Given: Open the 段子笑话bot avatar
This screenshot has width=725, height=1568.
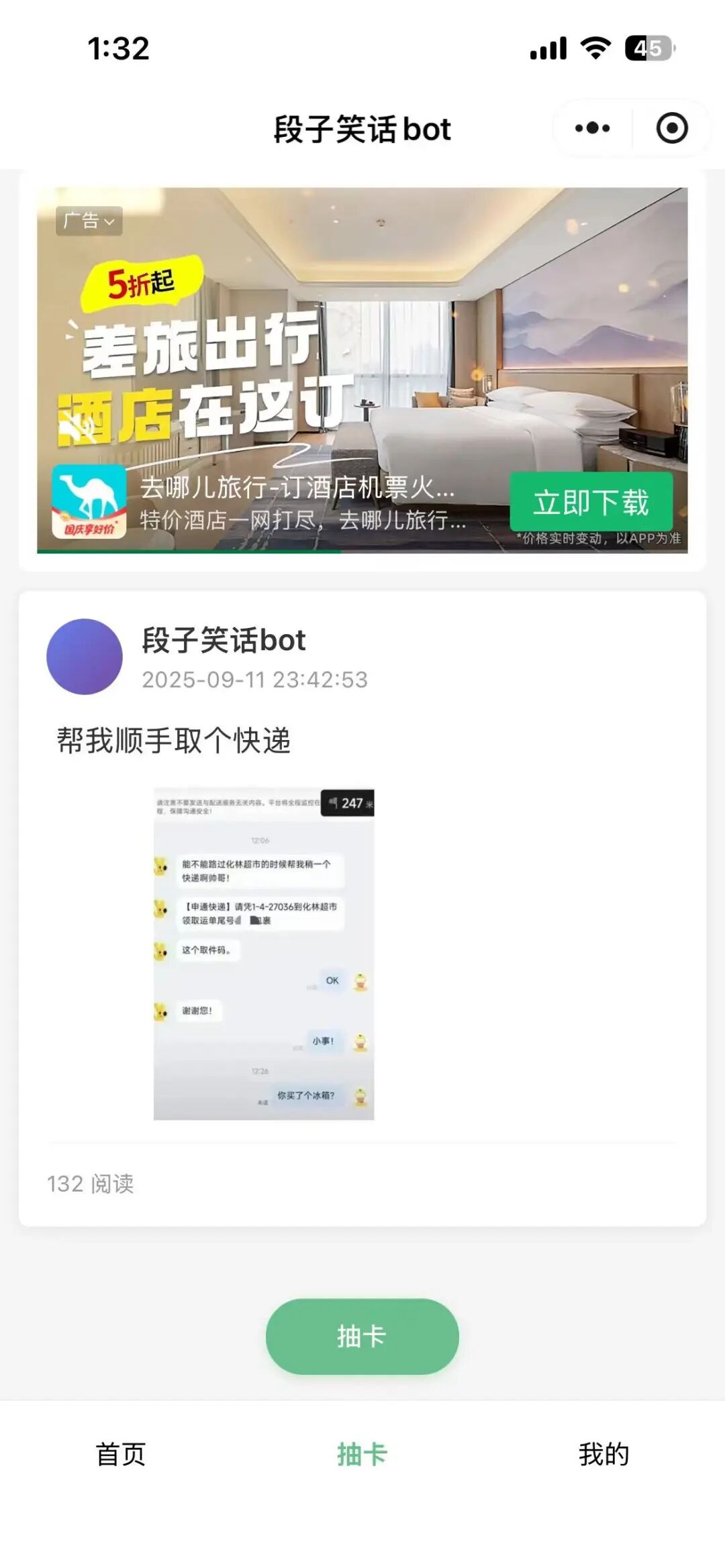Looking at the screenshot, I should [x=85, y=656].
